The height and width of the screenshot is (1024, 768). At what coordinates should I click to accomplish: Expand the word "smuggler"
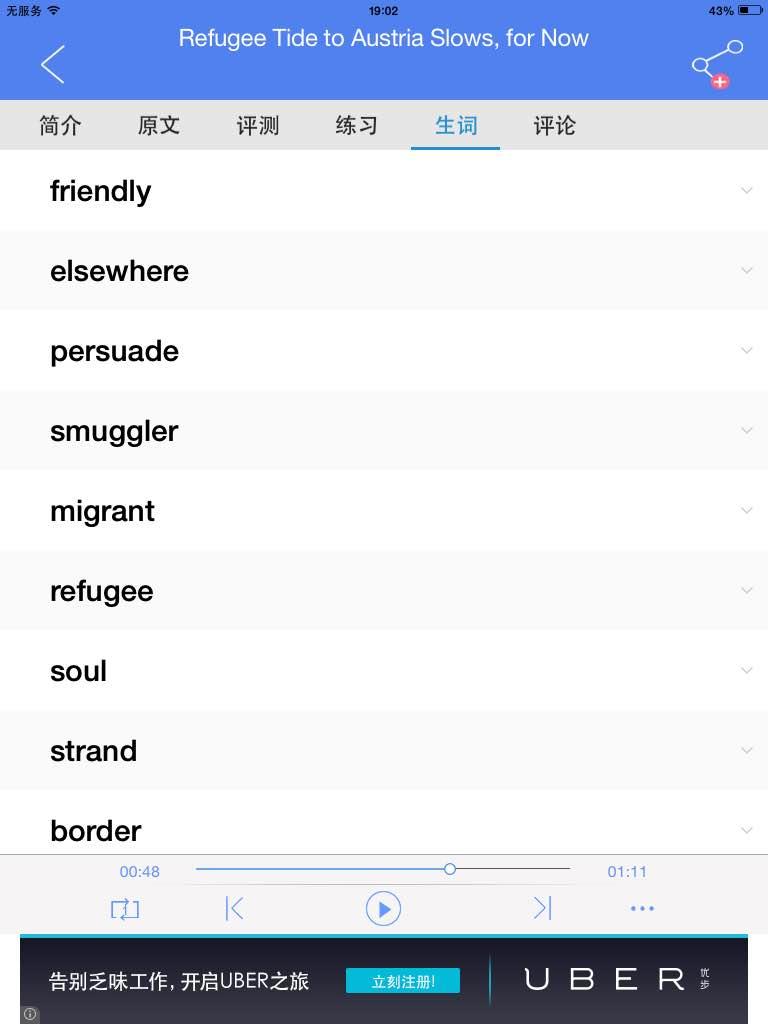pos(746,431)
